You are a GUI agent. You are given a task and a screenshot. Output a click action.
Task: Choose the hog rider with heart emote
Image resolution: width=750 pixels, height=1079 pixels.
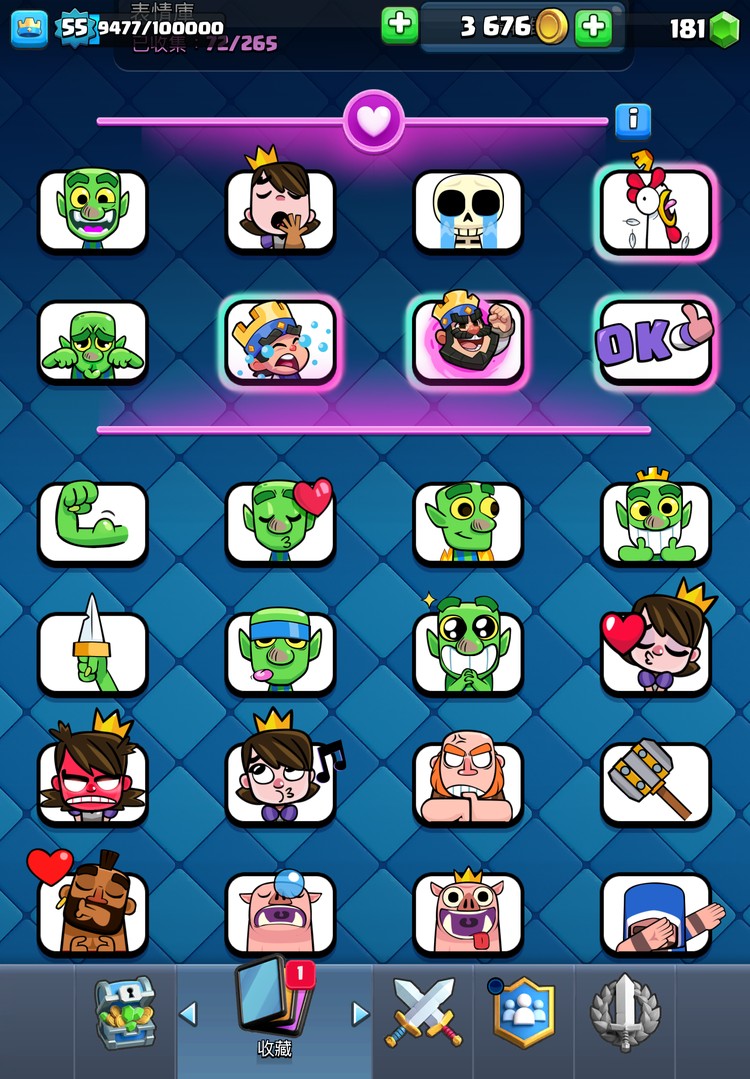coord(93,912)
